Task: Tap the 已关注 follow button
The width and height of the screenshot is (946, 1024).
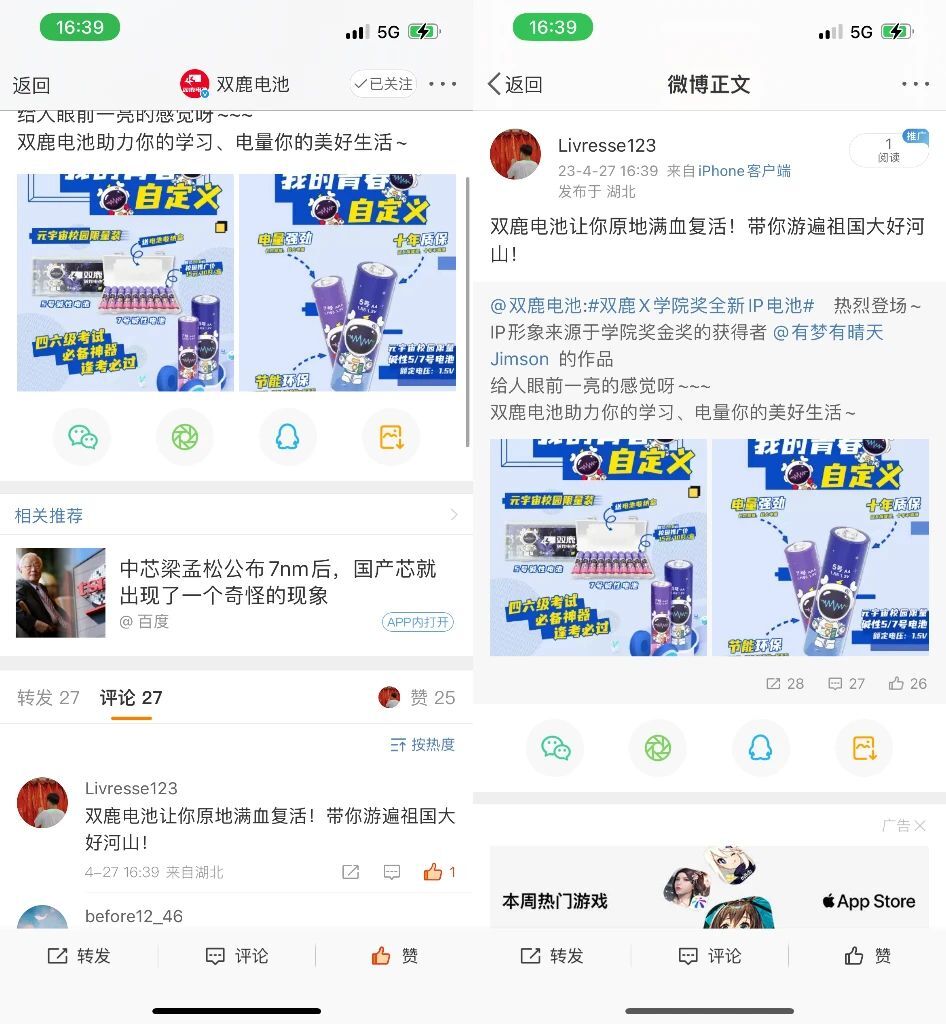Action: [384, 84]
